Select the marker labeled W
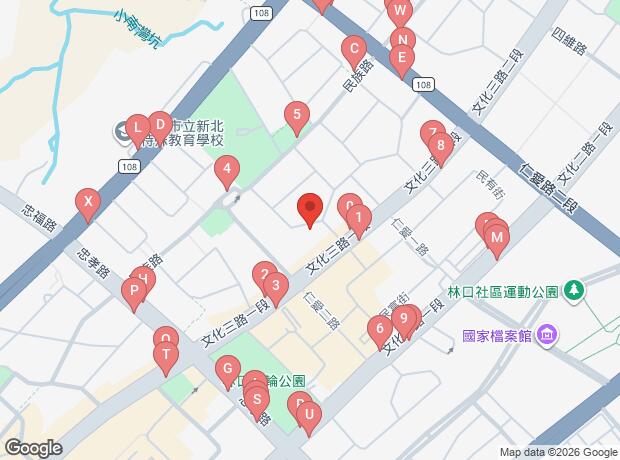Screen dimensions: 620x460 [399, 13]
